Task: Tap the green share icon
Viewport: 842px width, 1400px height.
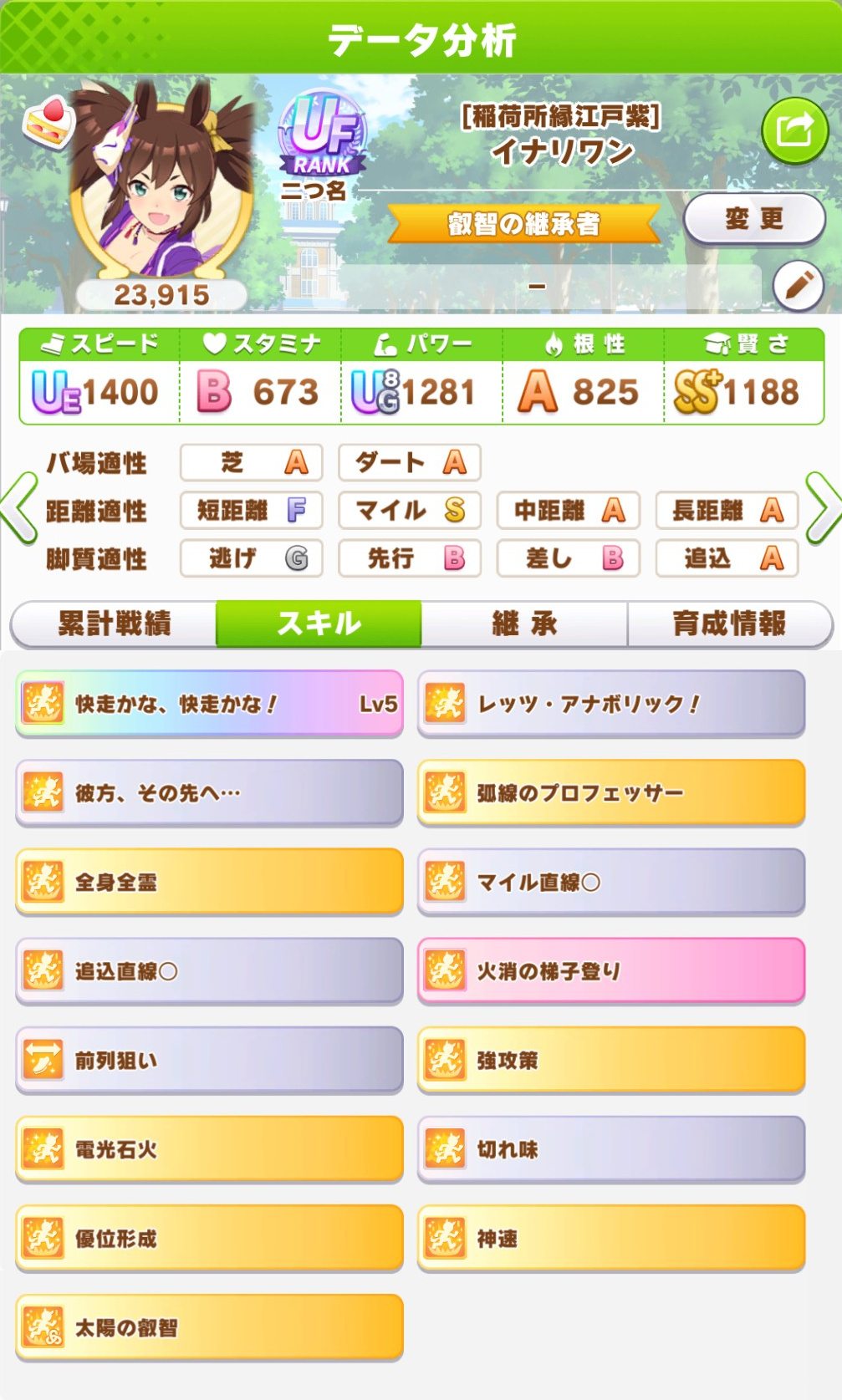Action: pyautogui.click(x=794, y=131)
